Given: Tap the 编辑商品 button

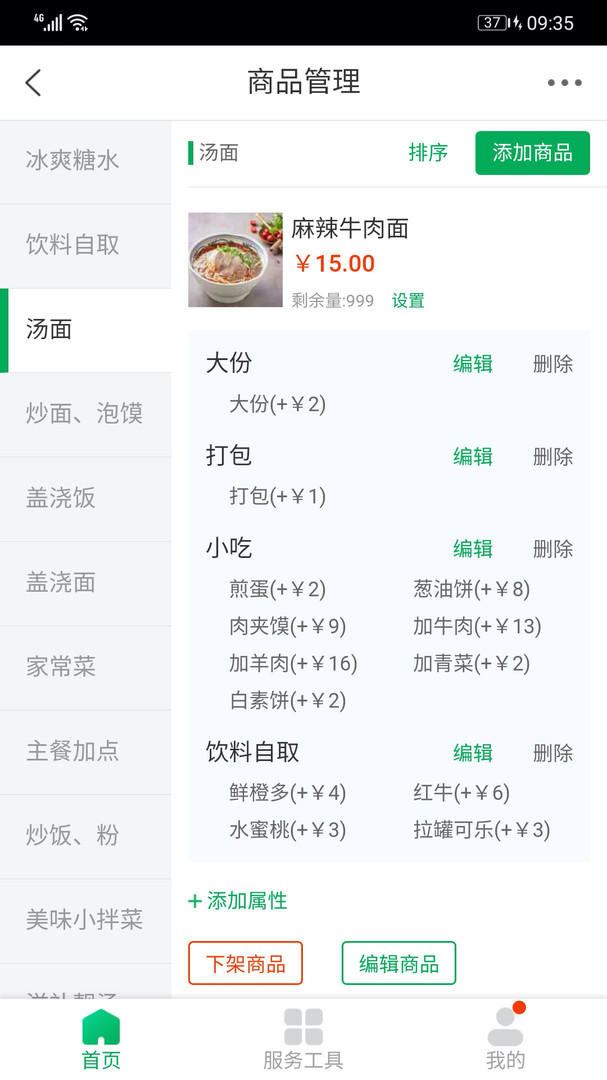Looking at the screenshot, I should click(399, 963).
